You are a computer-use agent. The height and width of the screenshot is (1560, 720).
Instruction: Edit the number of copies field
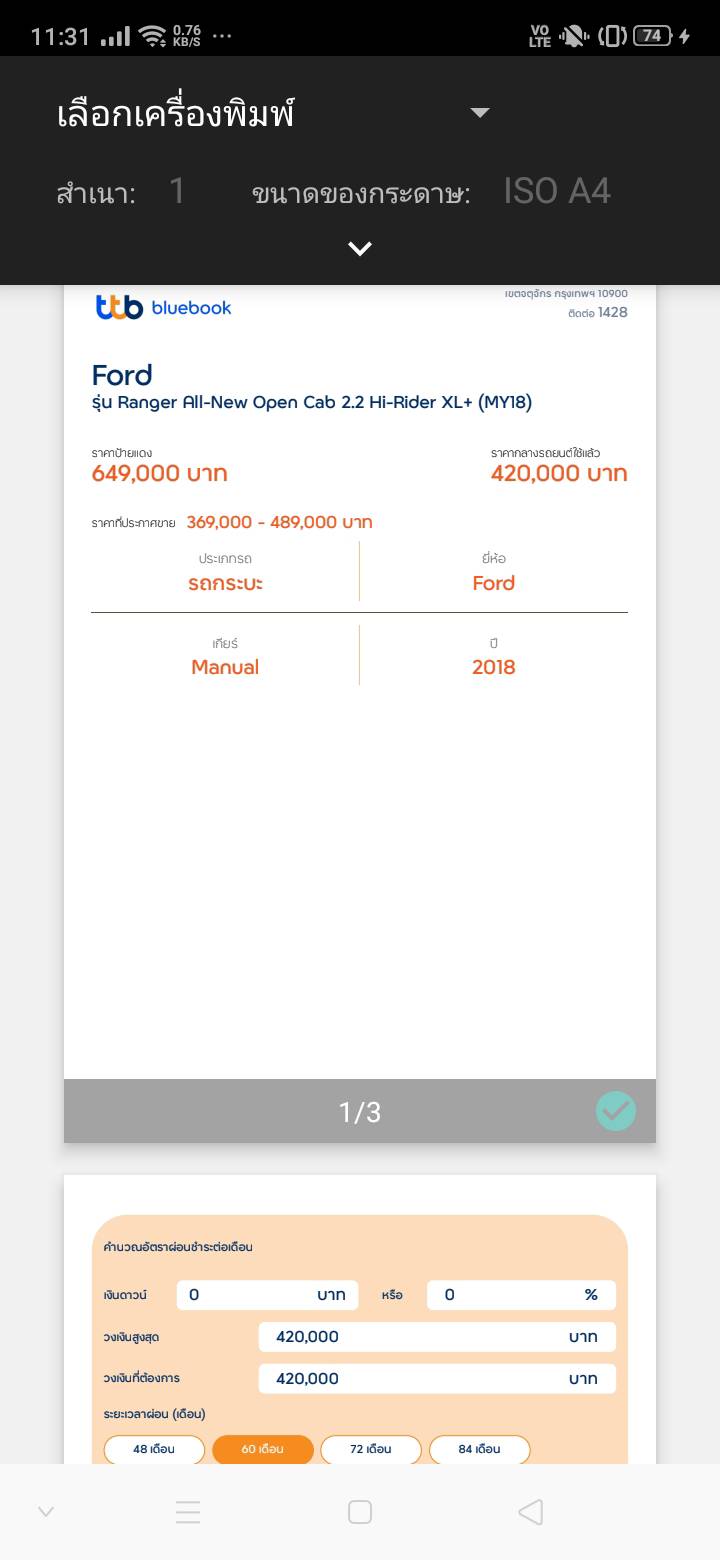coord(177,191)
